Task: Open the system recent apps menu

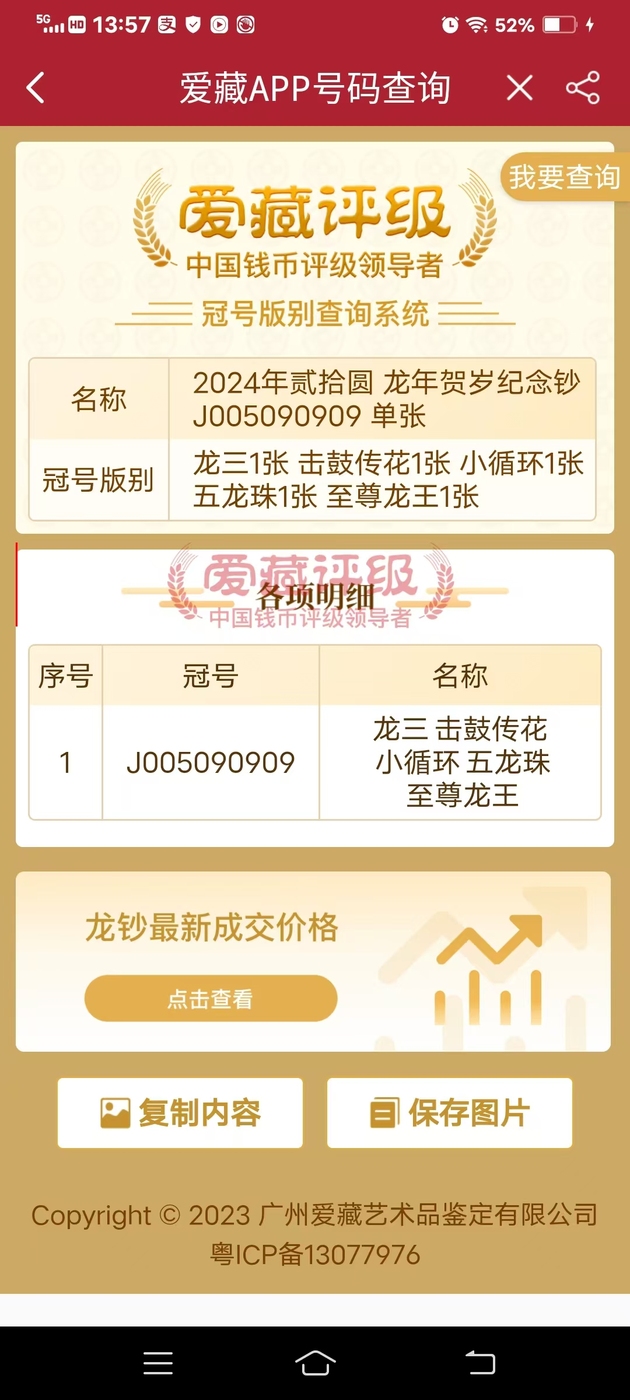Action: 158,1362
